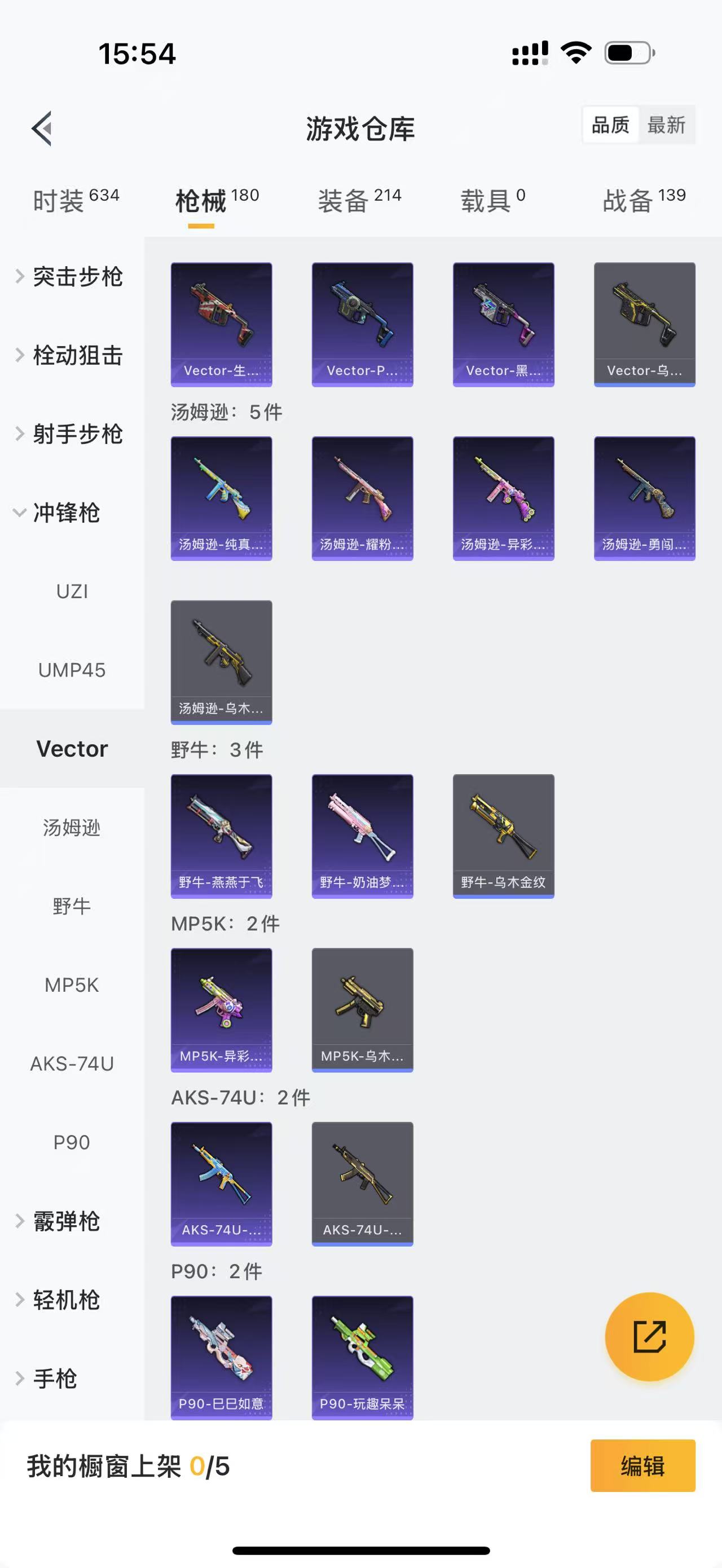Go back using the top-left arrow
Screen dimensions: 722x1568
[x=41, y=129]
